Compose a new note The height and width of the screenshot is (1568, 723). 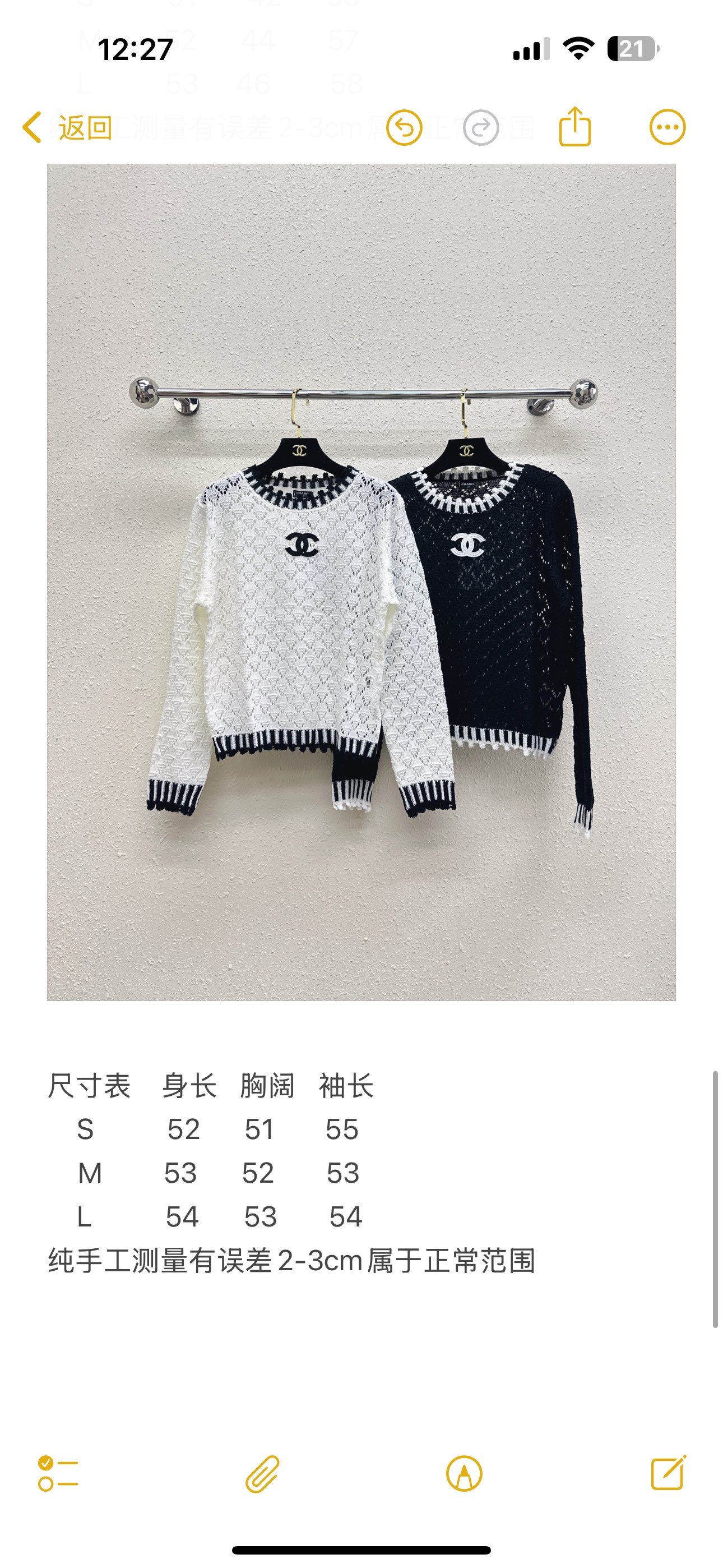(x=668, y=1474)
